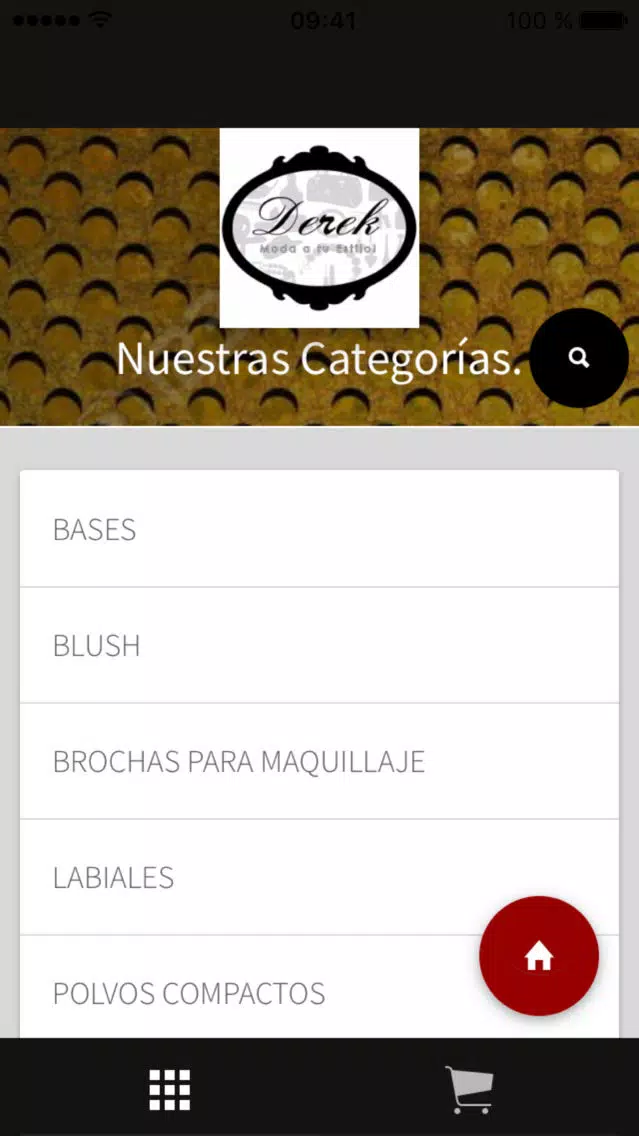Tap the red home floating button
The height and width of the screenshot is (1136, 639).
[x=539, y=956]
